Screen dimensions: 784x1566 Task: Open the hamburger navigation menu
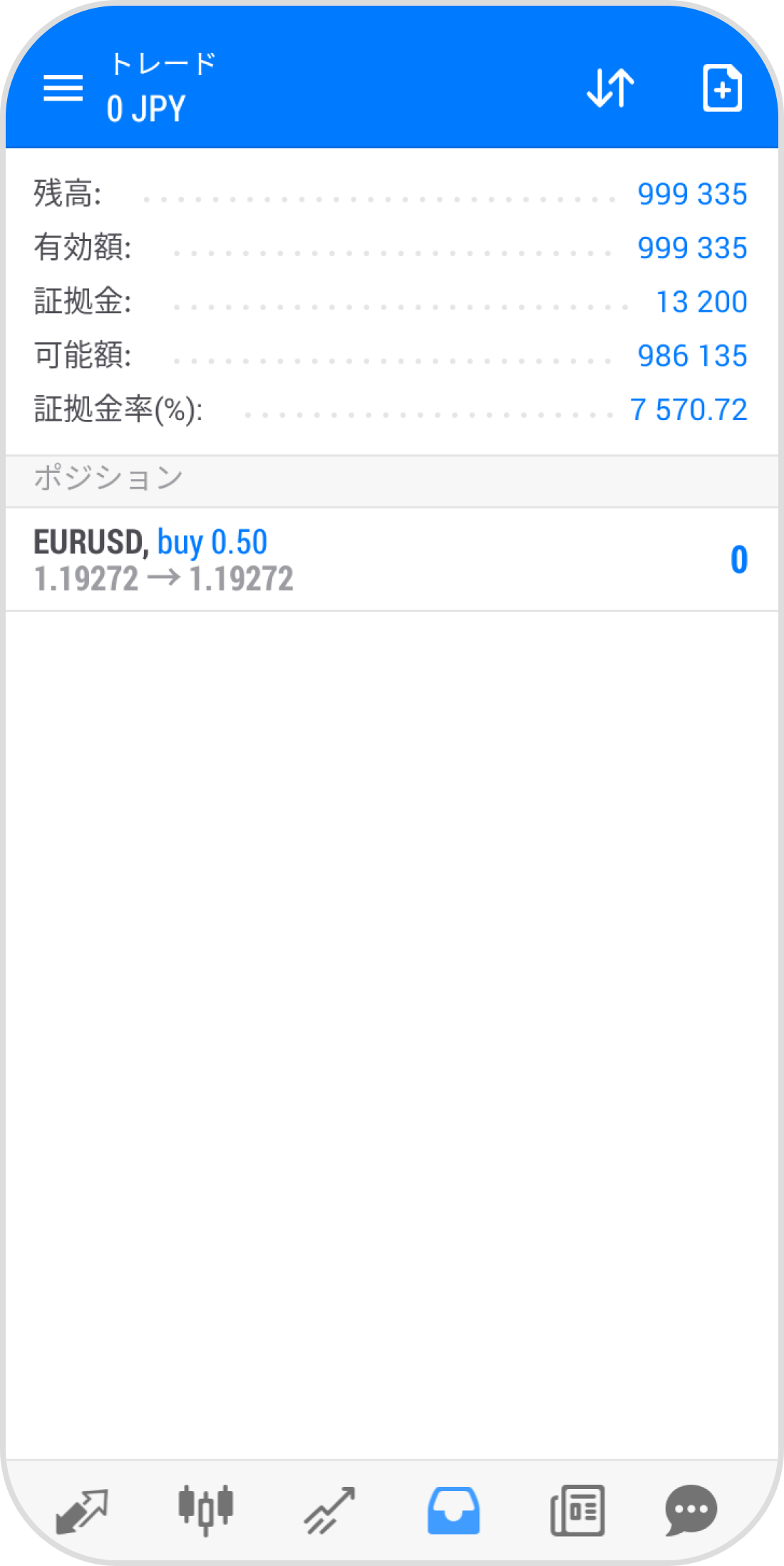[x=63, y=88]
